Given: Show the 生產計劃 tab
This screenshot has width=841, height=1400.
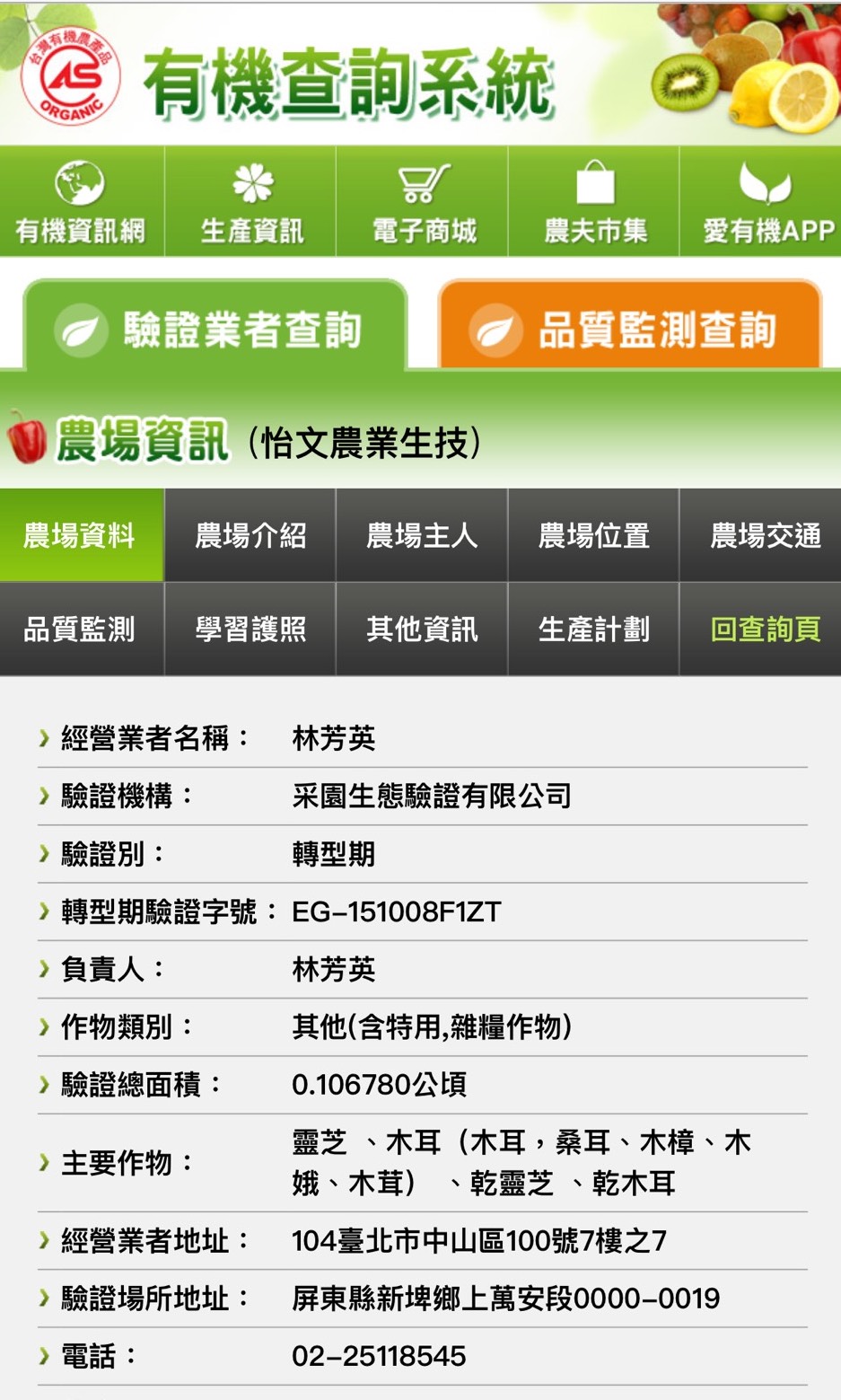Looking at the screenshot, I should click(593, 630).
